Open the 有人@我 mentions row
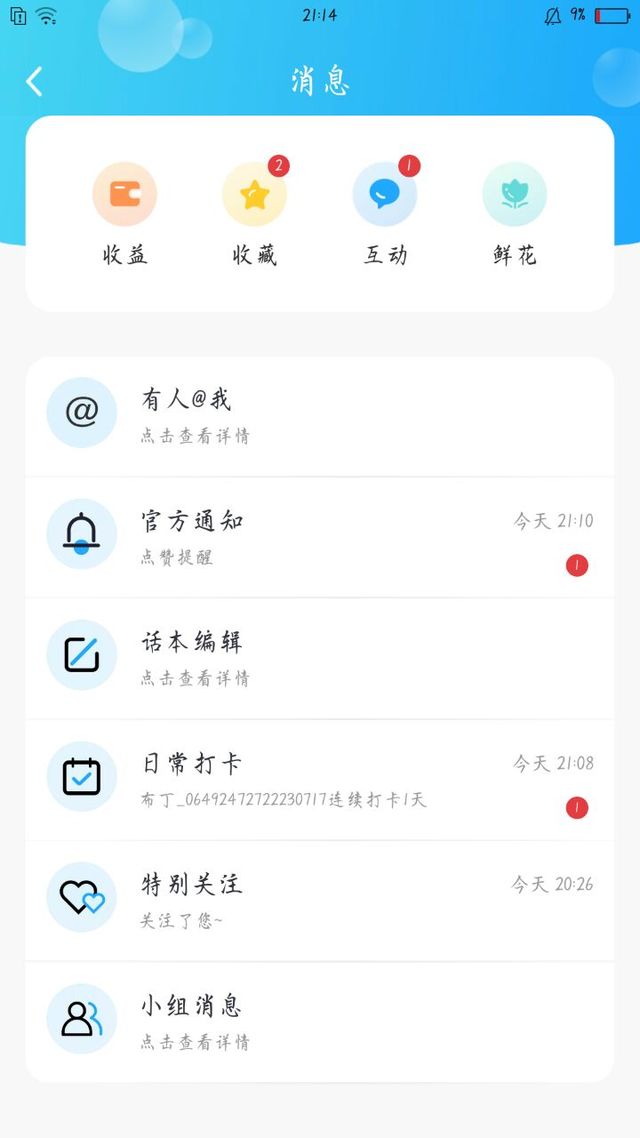Image resolution: width=640 pixels, height=1138 pixels. [x=319, y=415]
